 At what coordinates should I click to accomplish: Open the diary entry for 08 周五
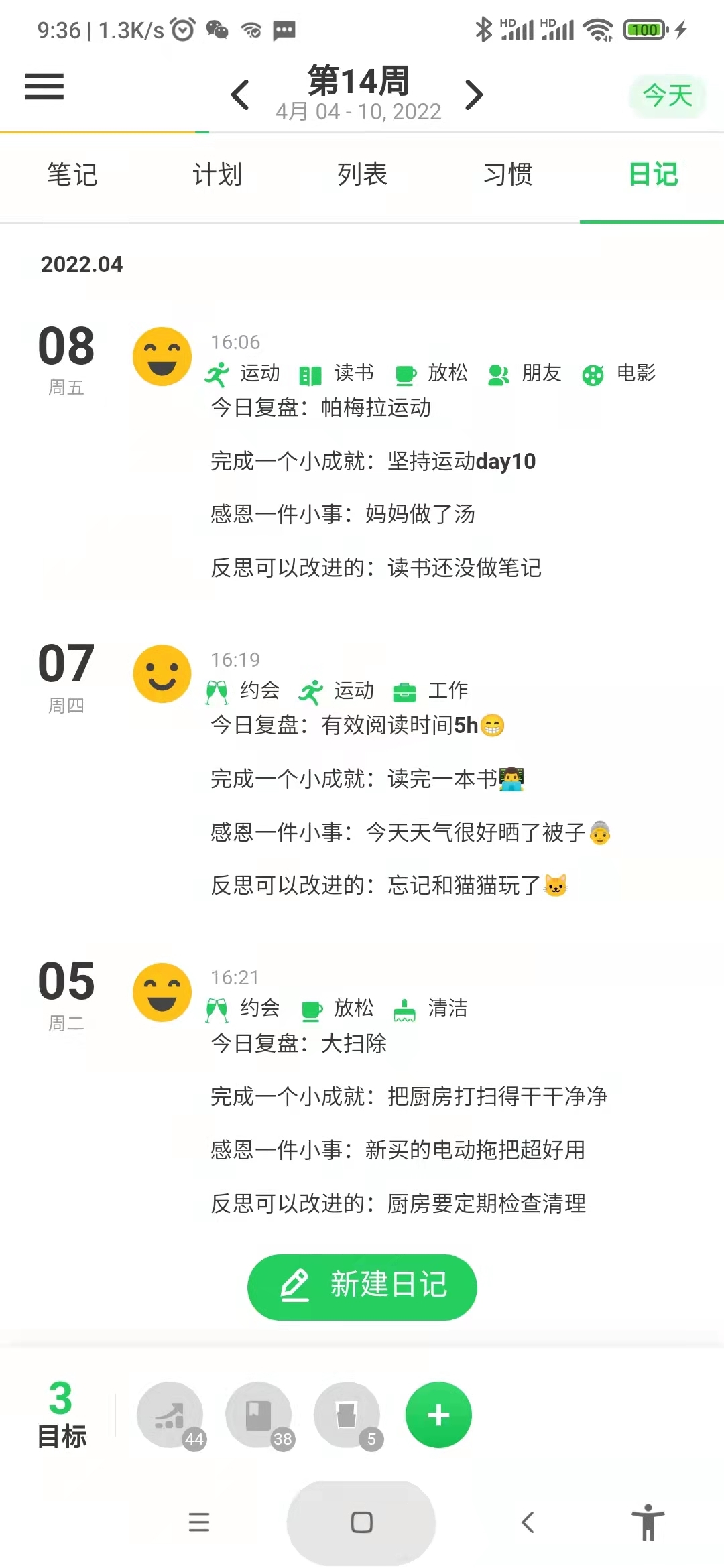[x=375, y=461]
